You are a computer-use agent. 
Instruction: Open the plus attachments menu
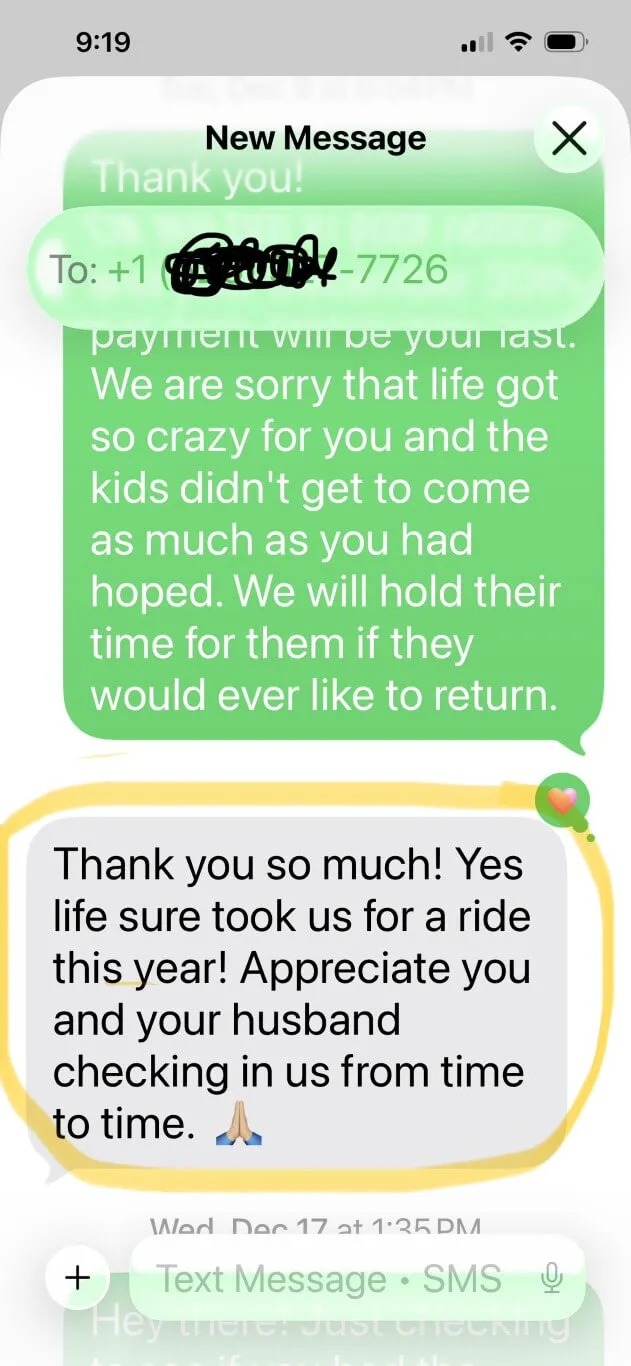point(77,1277)
